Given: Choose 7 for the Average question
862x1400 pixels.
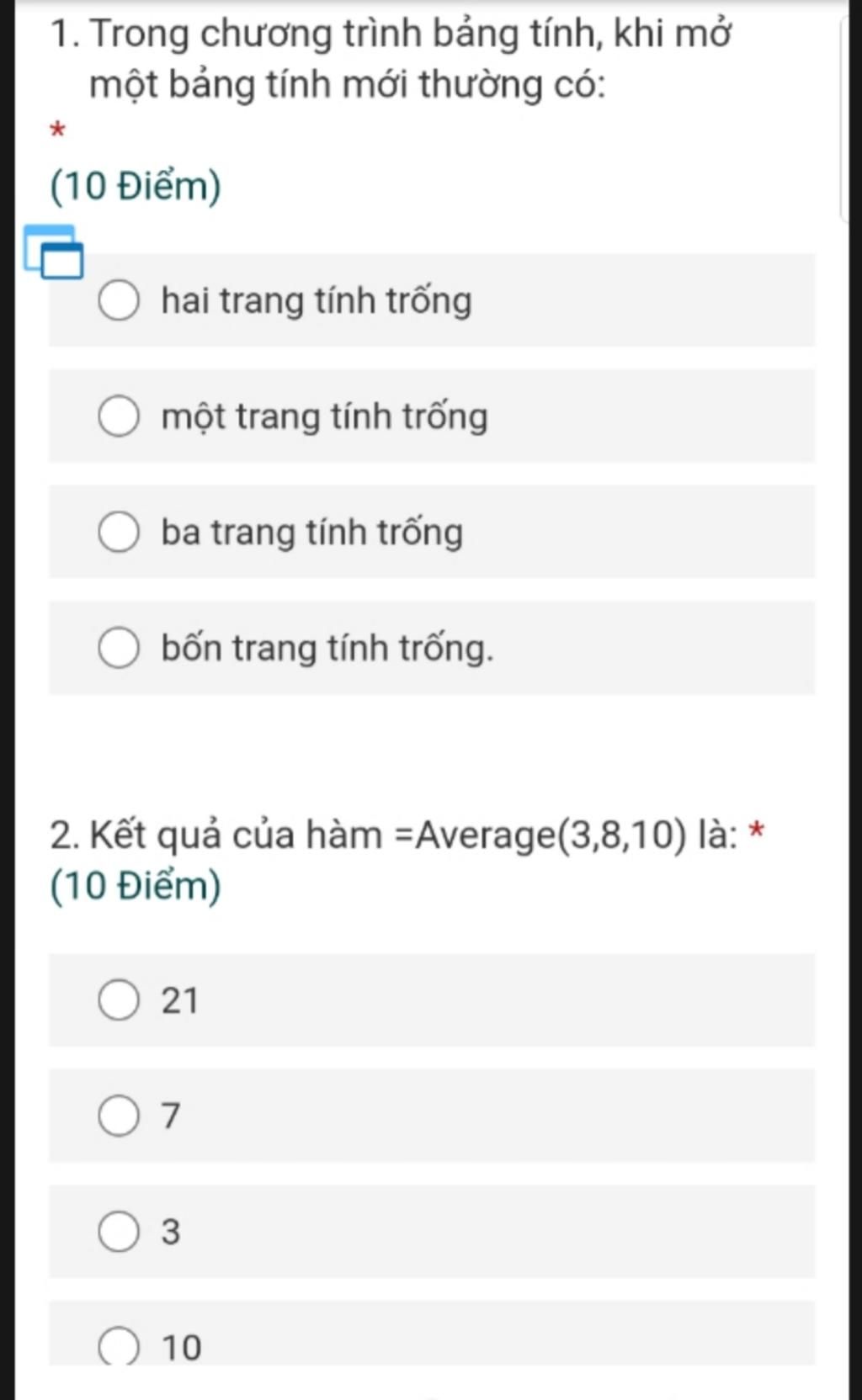Looking at the screenshot, I should [119, 1116].
